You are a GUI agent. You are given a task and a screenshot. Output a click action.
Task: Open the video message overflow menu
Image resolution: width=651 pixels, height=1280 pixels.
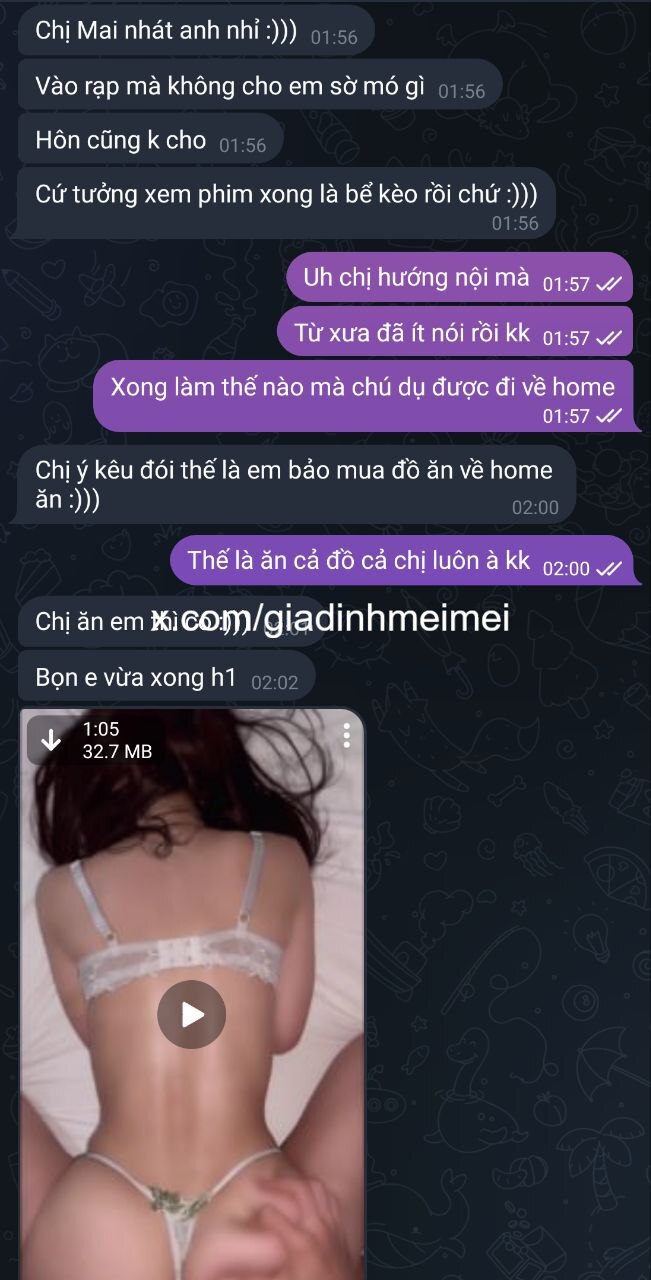(x=346, y=736)
